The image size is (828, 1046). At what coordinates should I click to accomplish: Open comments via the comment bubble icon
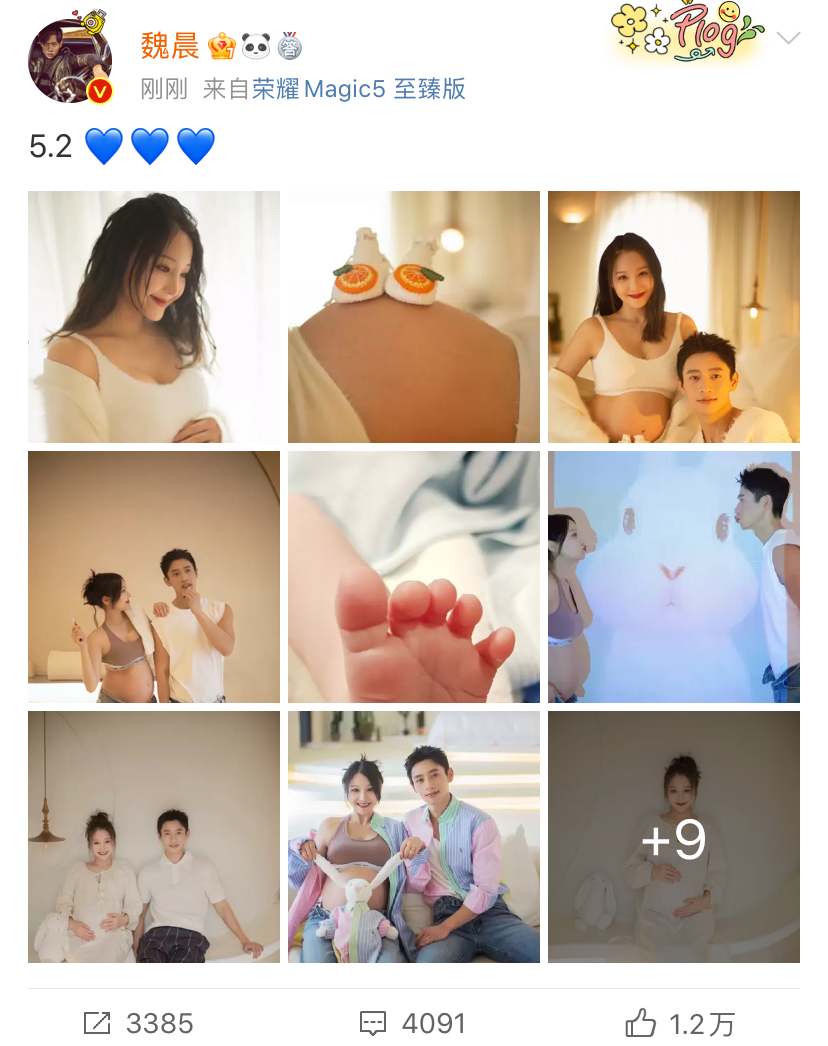pyautogui.click(x=372, y=1023)
